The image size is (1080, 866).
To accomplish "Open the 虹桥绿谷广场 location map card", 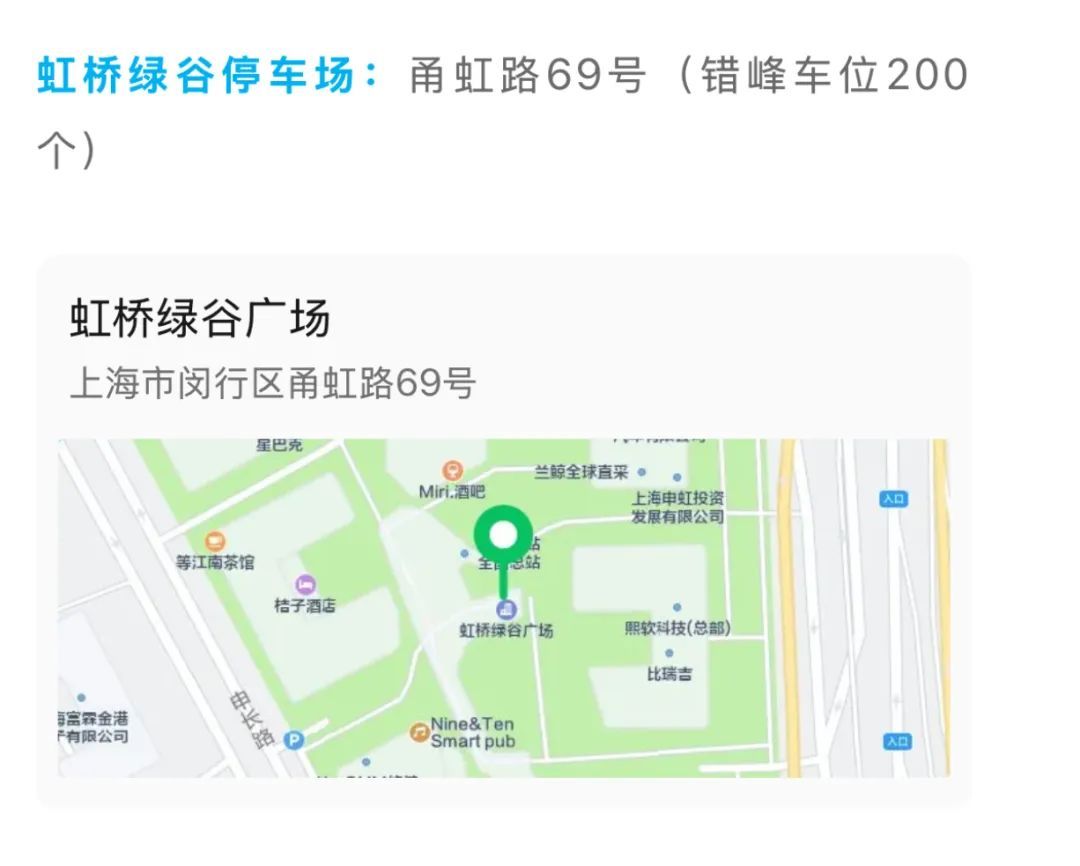I will [503, 530].
